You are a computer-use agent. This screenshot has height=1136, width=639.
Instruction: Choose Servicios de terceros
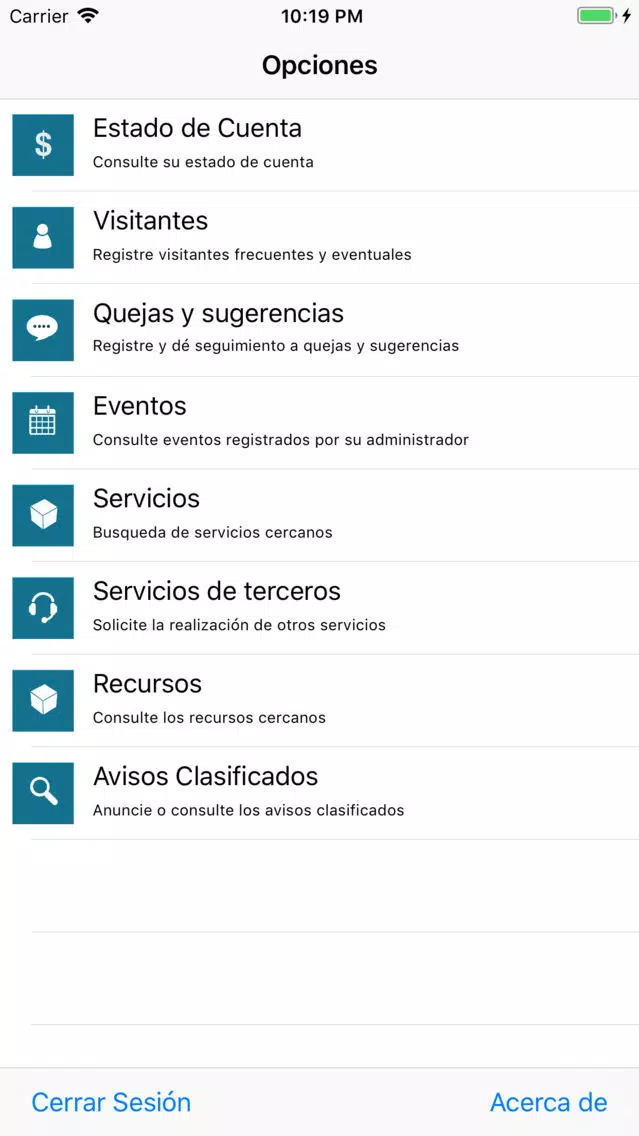click(320, 609)
